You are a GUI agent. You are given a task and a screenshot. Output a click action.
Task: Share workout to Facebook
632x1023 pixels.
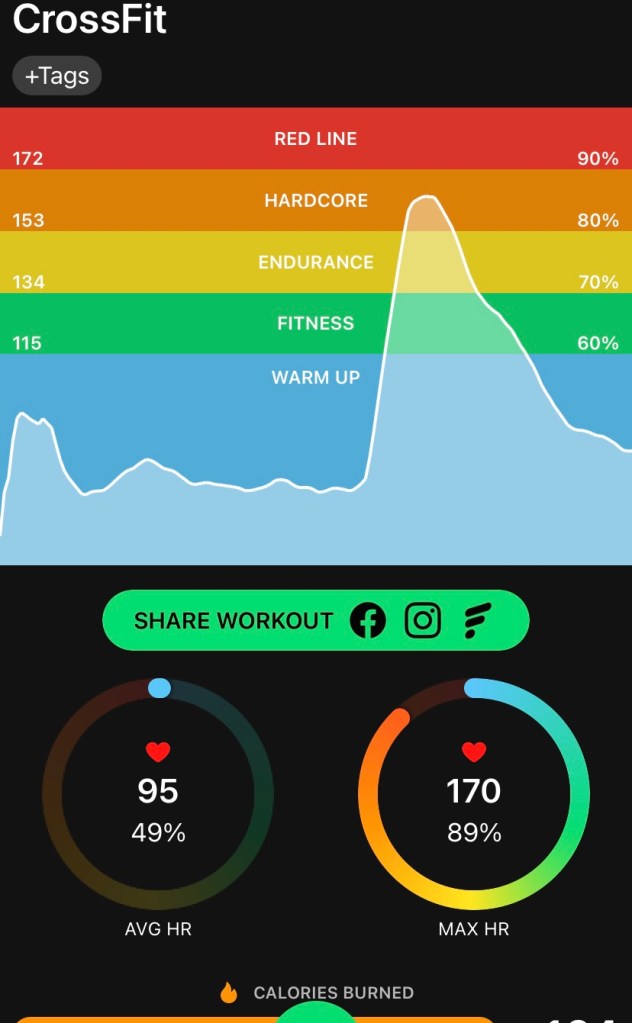pos(368,621)
